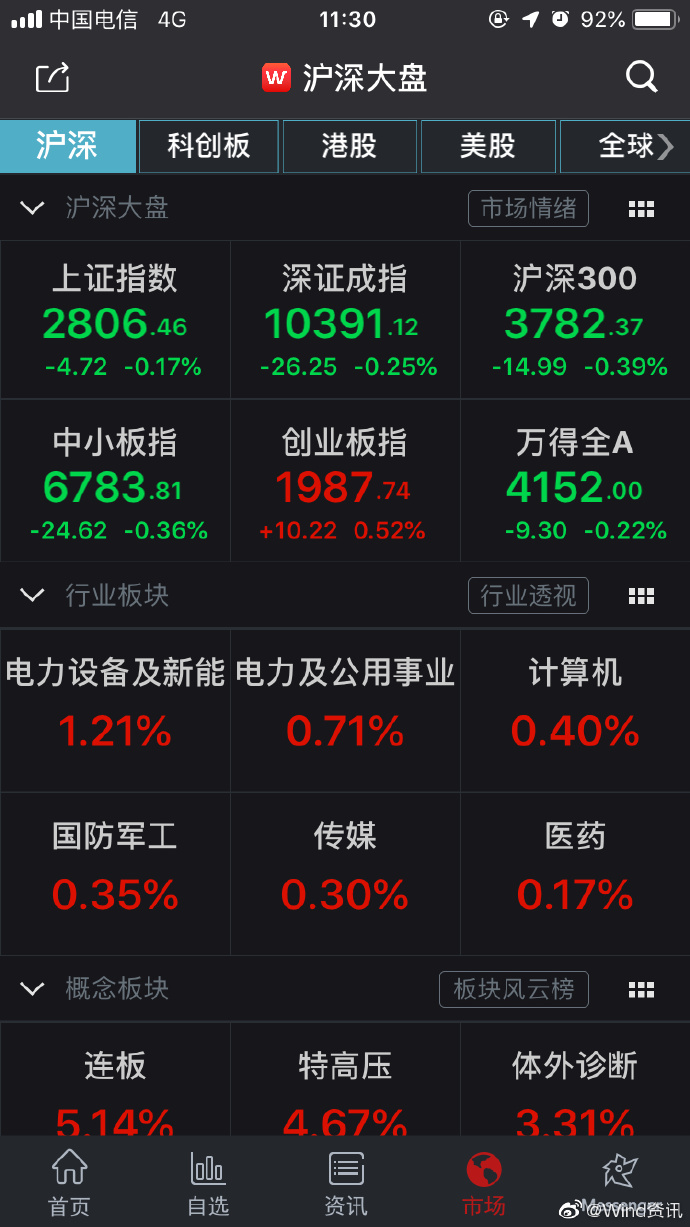The height and width of the screenshot is (1227, 690).
Task: Switch to the 港股 tab
Action: 349,146
